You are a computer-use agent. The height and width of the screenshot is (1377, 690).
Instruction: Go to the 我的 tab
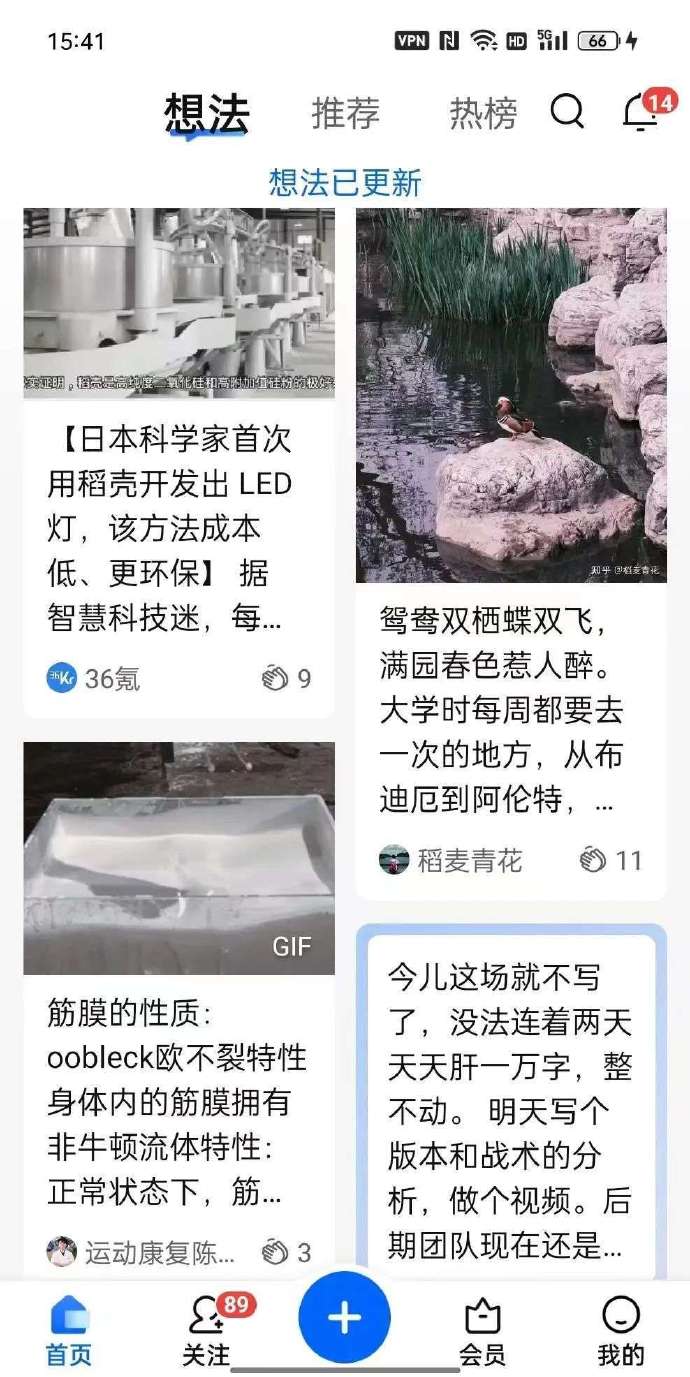tap(621, 1331)
